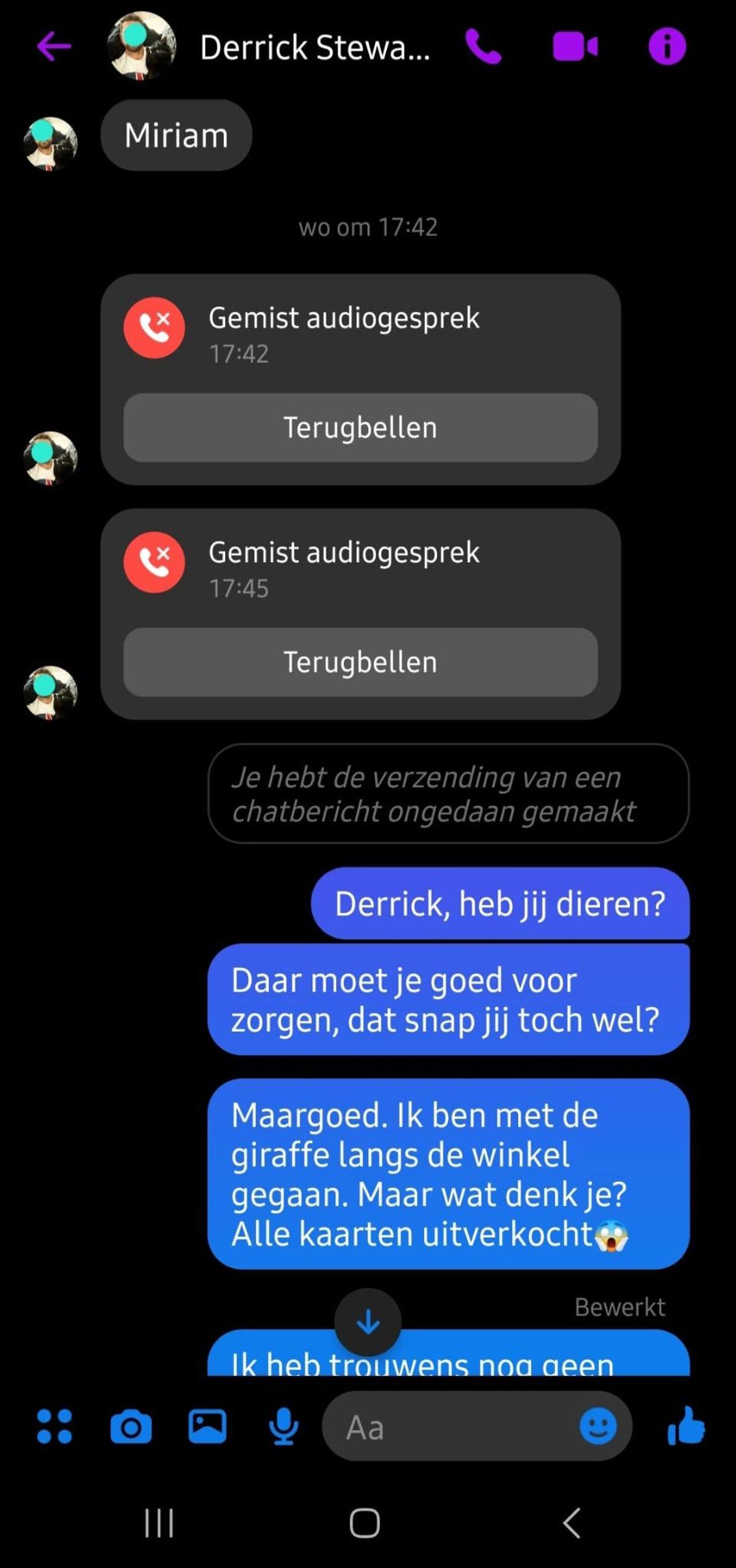Record a voice message
The image size is (736, 1568).
click(283, 1426)
